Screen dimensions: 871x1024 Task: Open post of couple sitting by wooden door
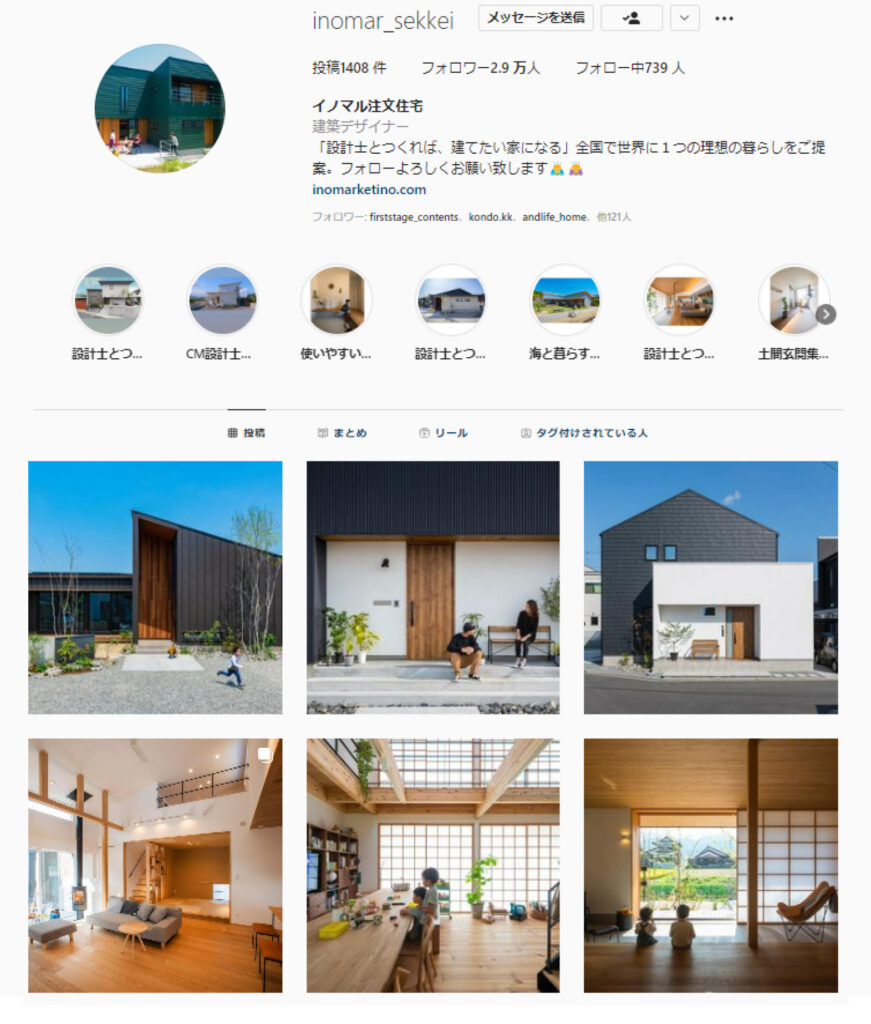433,587
